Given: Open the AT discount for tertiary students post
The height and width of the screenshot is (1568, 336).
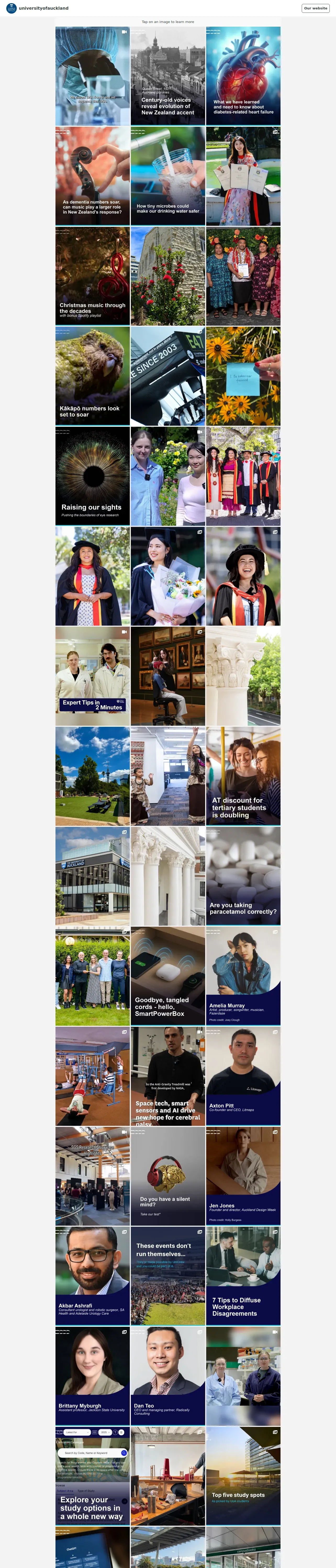Looking at the screenshot, I should (x=243, y=775).
